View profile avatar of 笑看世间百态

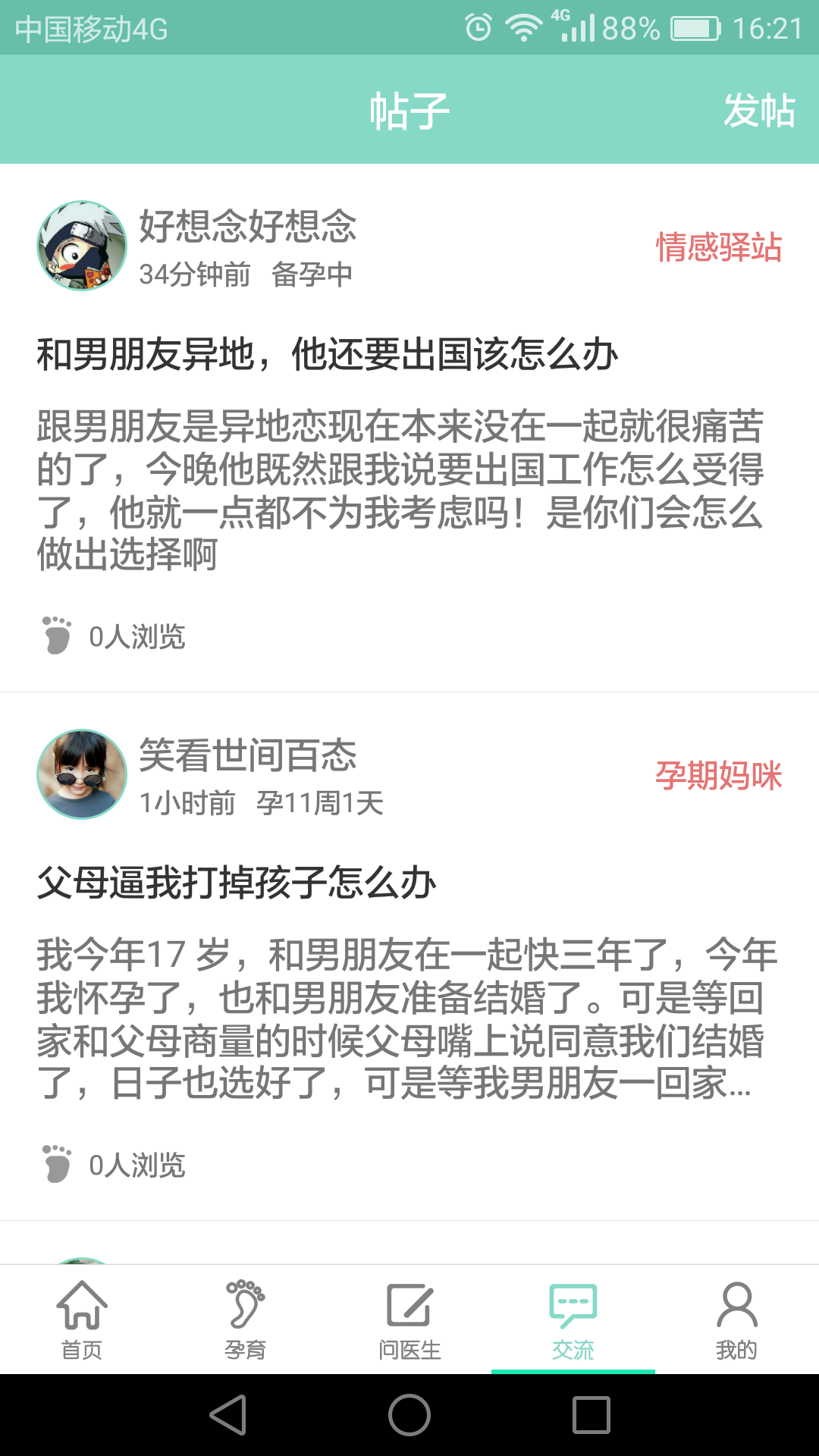click(82, 774)
